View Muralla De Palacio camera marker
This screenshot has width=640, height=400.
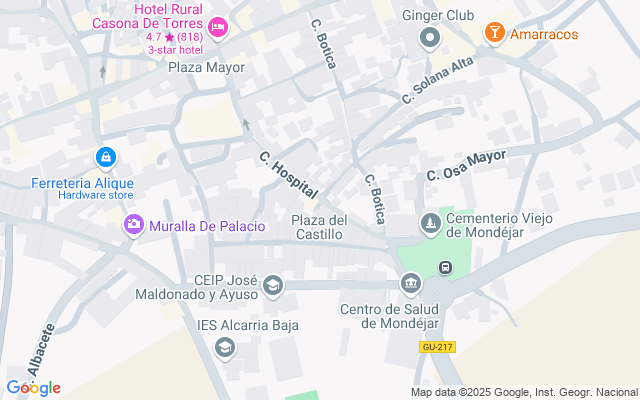pos(133,225)
